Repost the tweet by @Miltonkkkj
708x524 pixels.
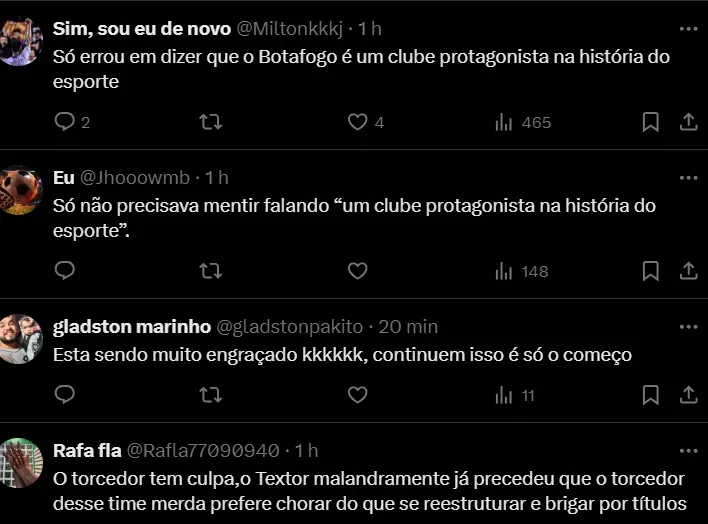210,122
